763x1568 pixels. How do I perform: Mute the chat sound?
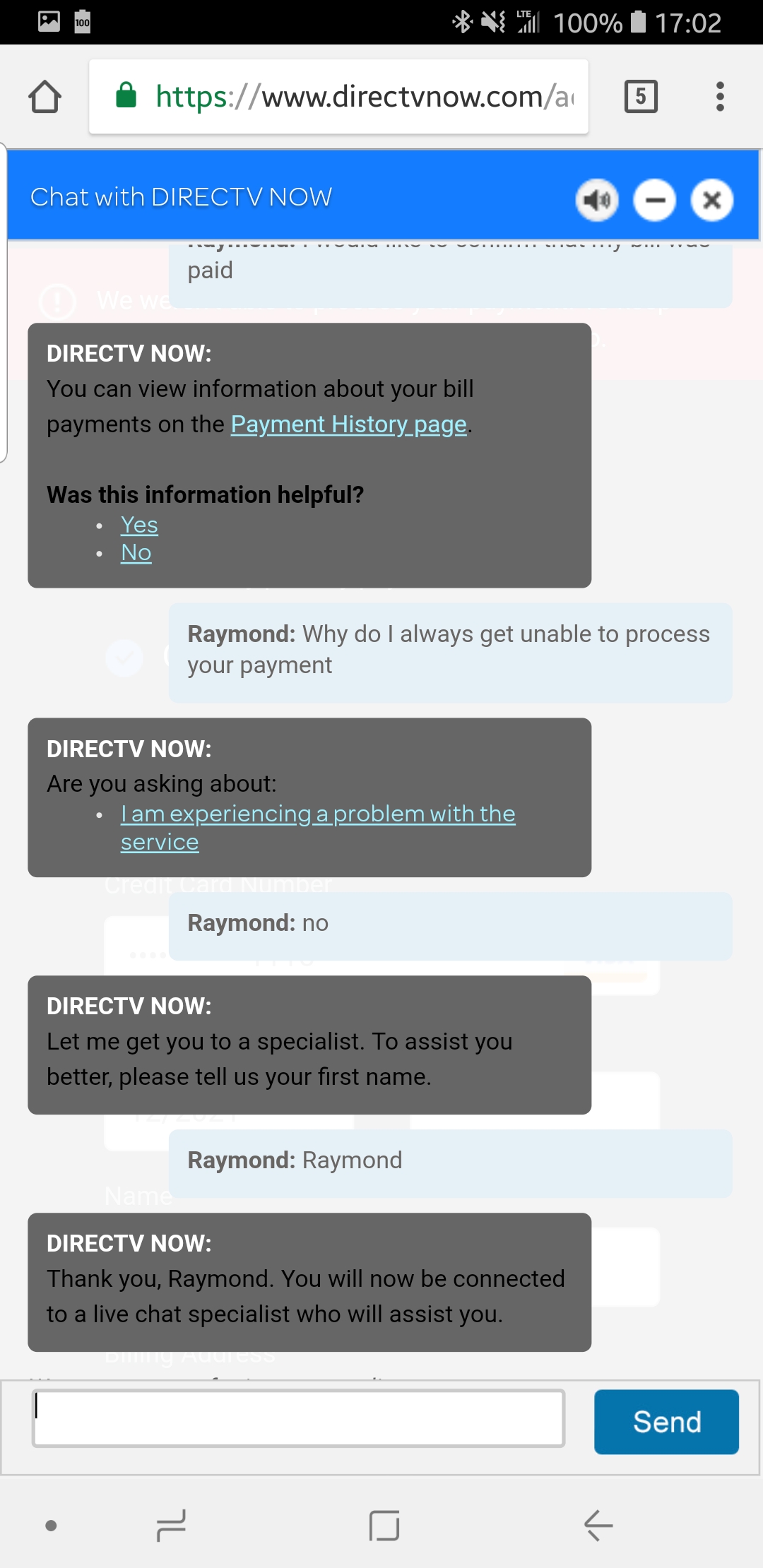coord(597,200)
